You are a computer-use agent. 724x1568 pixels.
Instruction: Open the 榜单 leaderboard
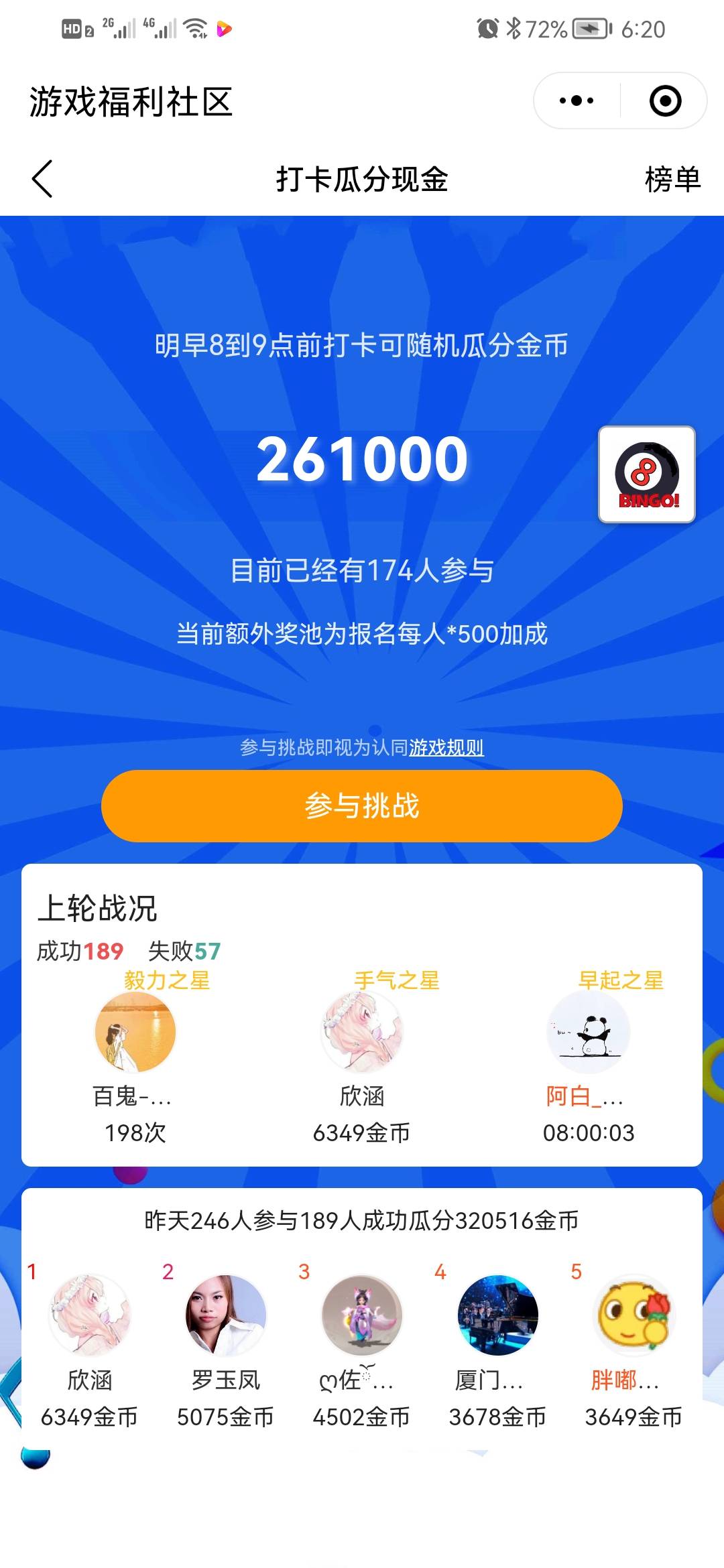(672, 179)
